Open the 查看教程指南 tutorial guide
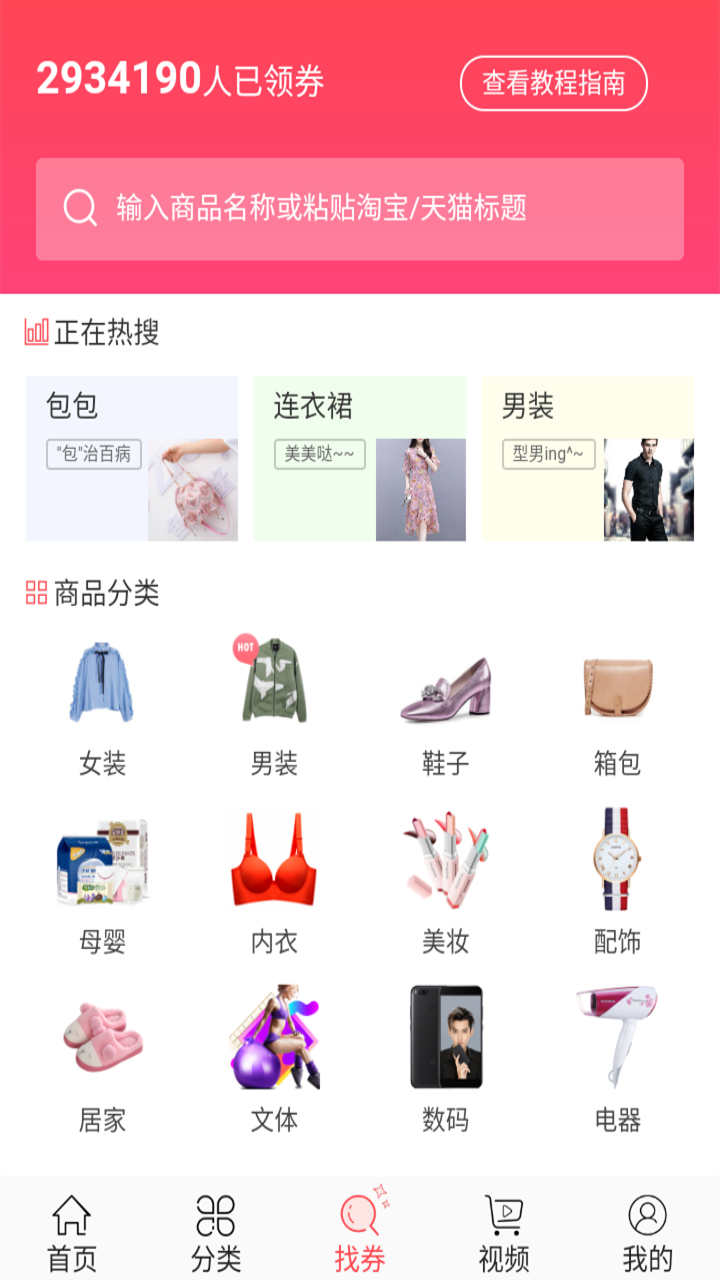The image size is (720, 1280). pos(553,83)
